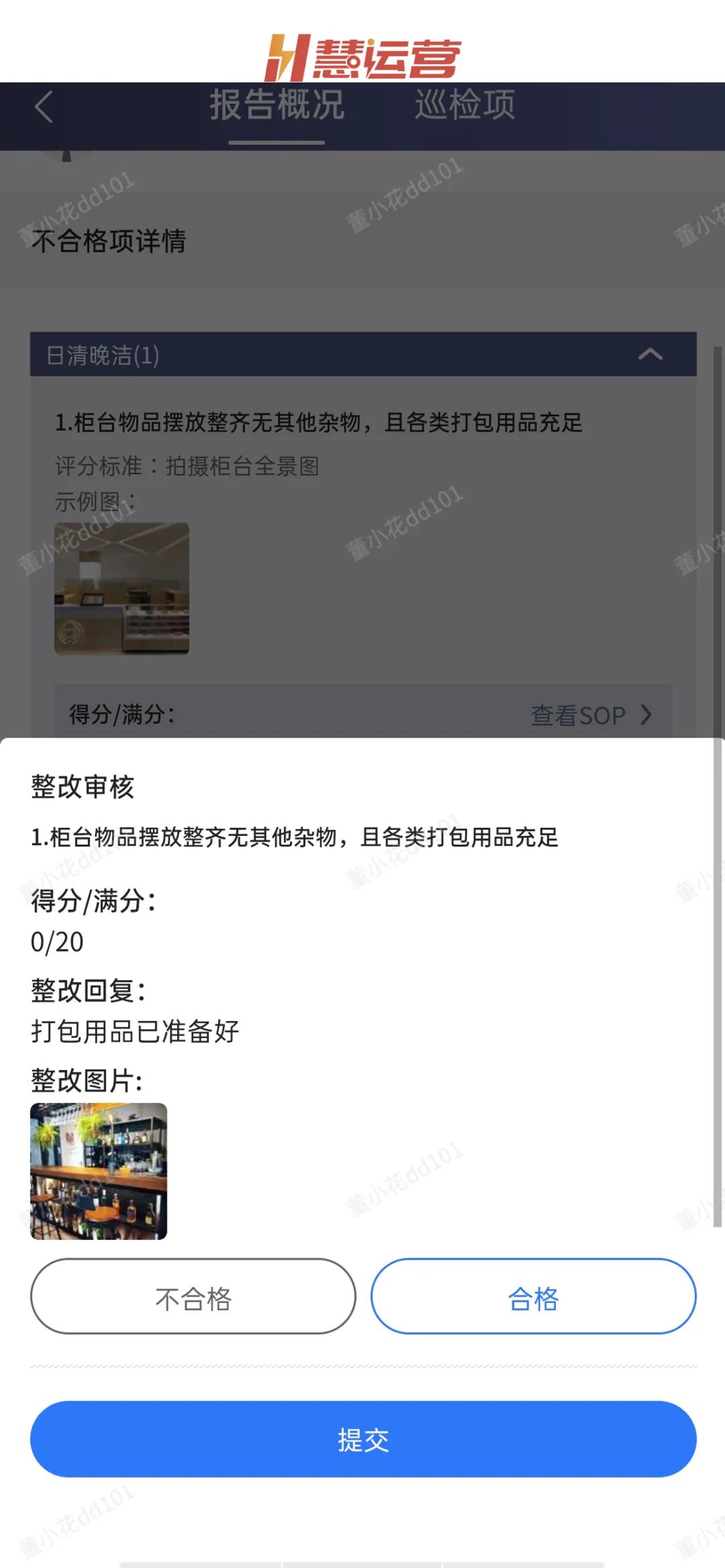Open the 查看SOP link

pos(591,715)
